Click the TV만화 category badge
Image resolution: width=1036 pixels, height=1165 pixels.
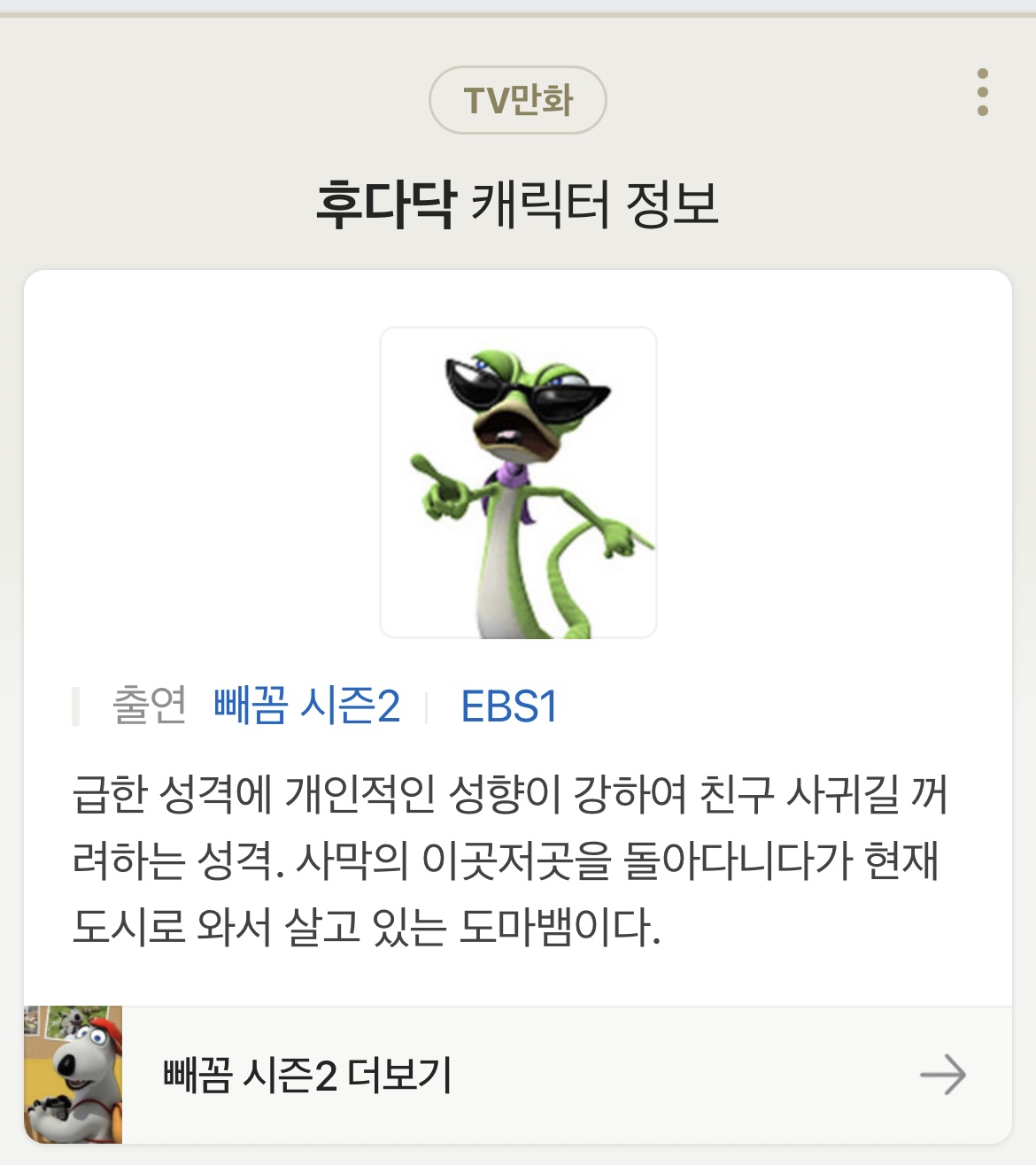pos(517,100)
